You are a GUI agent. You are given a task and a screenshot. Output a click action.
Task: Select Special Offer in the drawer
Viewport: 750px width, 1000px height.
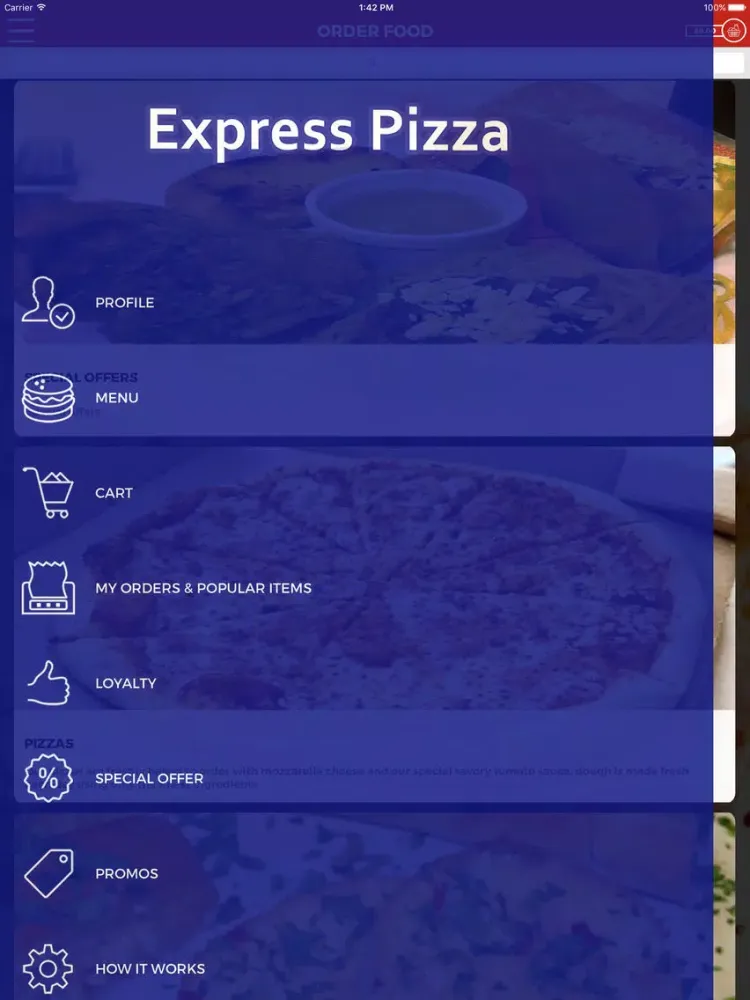click(149, 778)
